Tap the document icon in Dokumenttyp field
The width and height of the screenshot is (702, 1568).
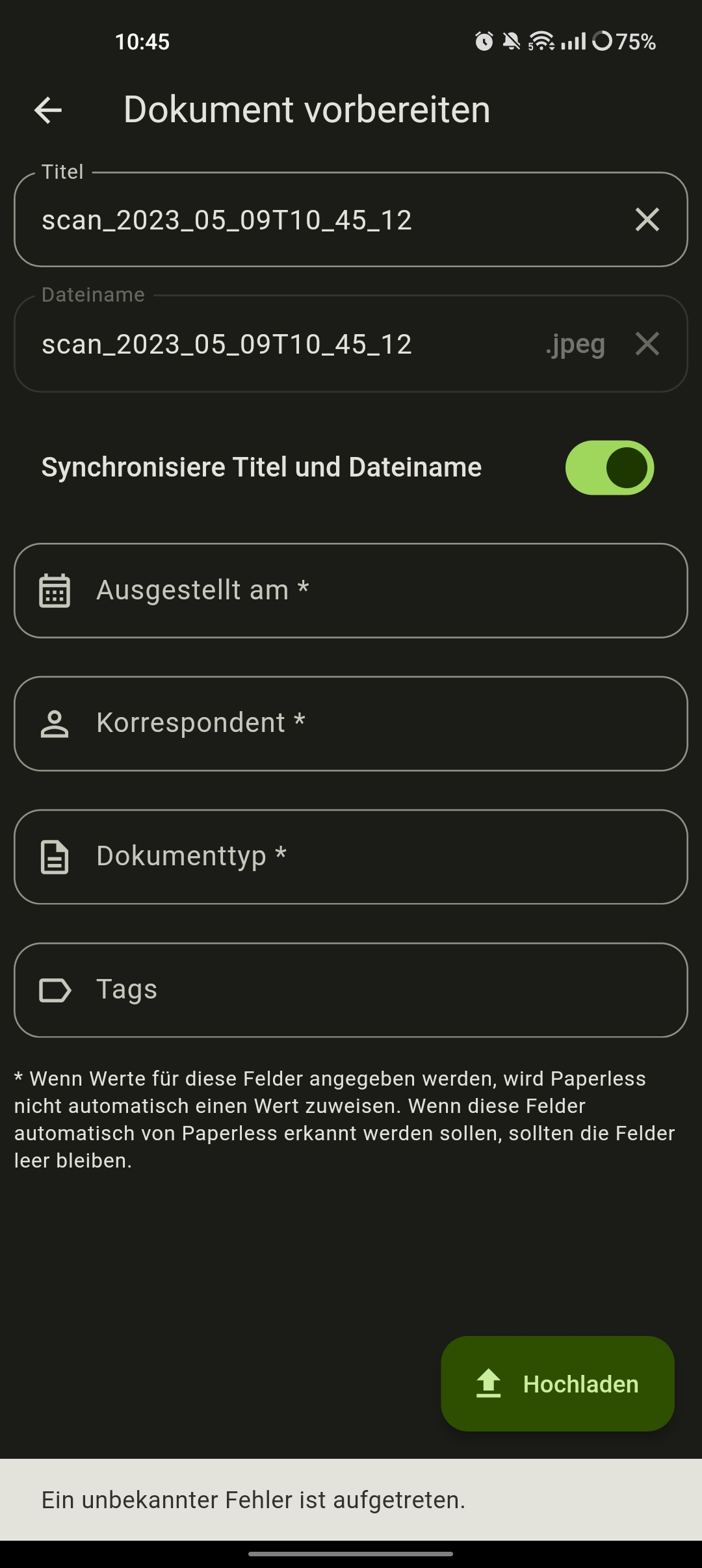pyautogui.click(x=56, y=857)
